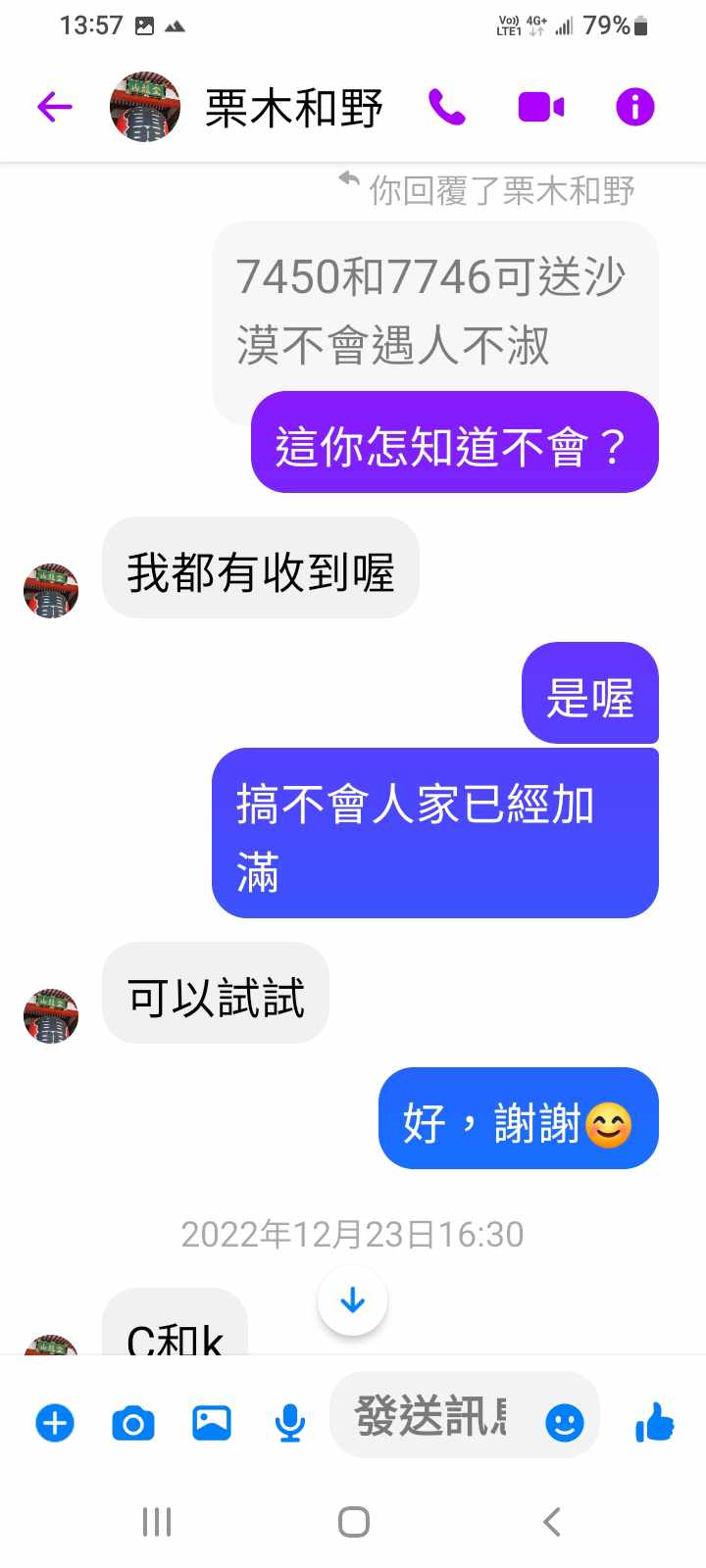Viewport: 706px width, 1568px height.
Task: Open conversation info for this chat
Action: pyautogui.click(x=634, y=107)
